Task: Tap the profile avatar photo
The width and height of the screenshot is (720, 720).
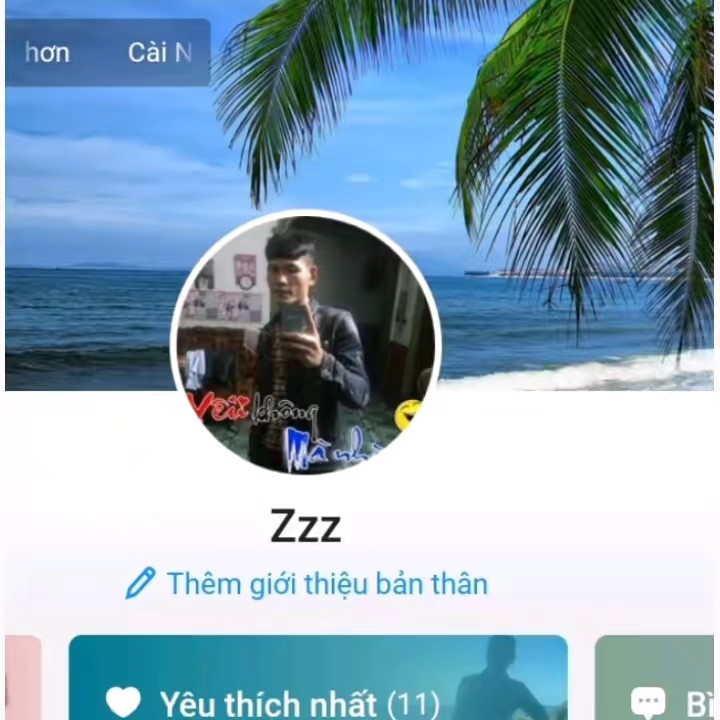Action: (x=306, y=343)
